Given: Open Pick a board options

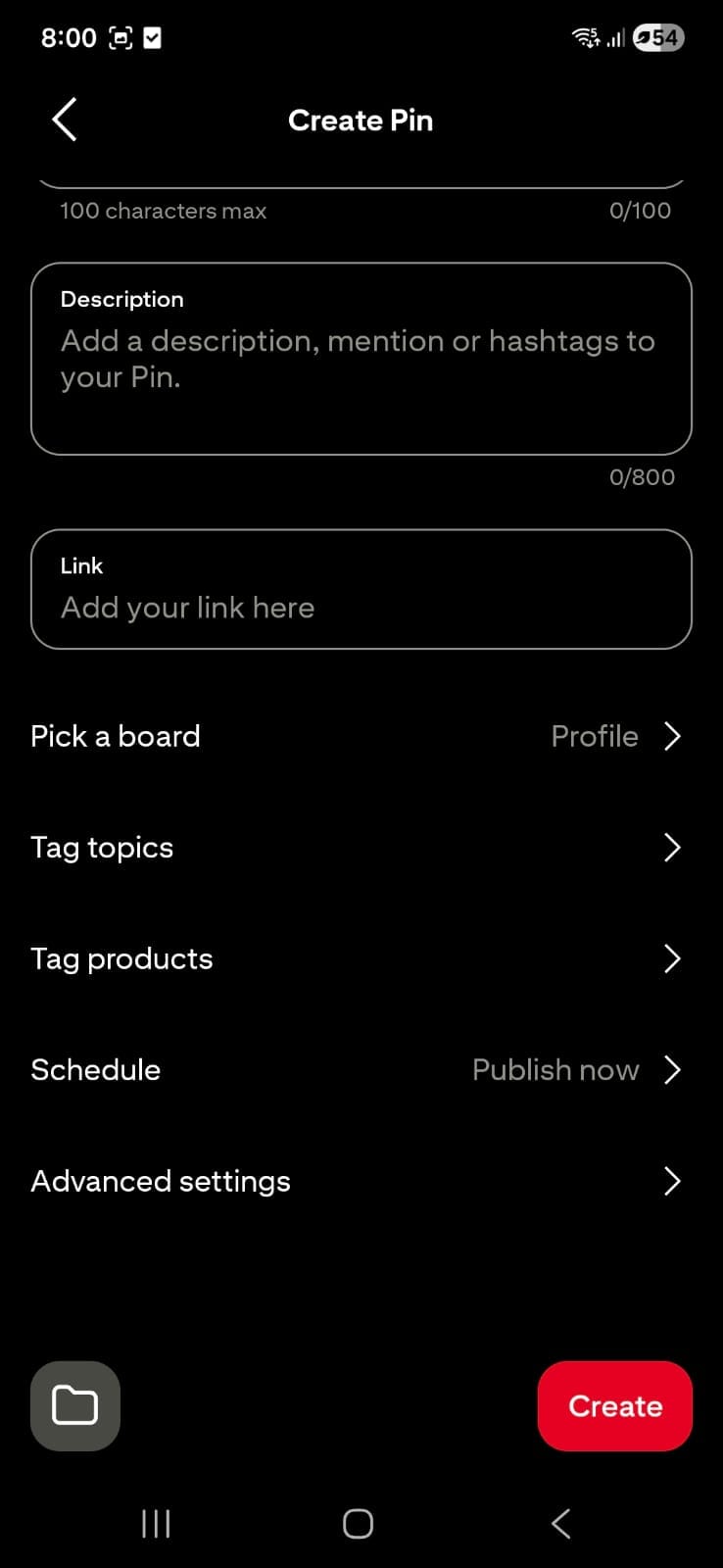Looking at the screenshot, I should 361,736.
